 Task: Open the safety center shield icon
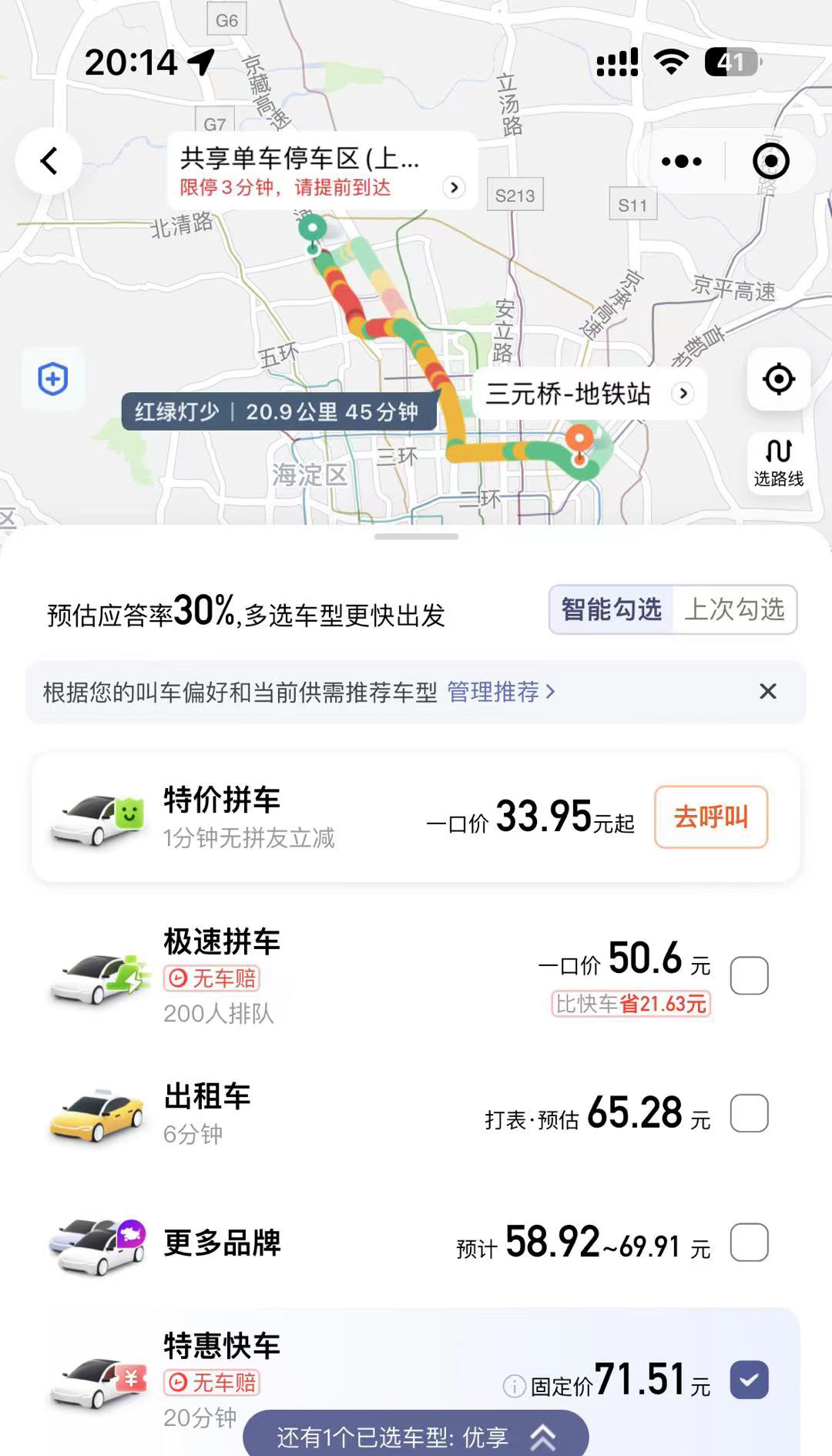click(53, 379)
